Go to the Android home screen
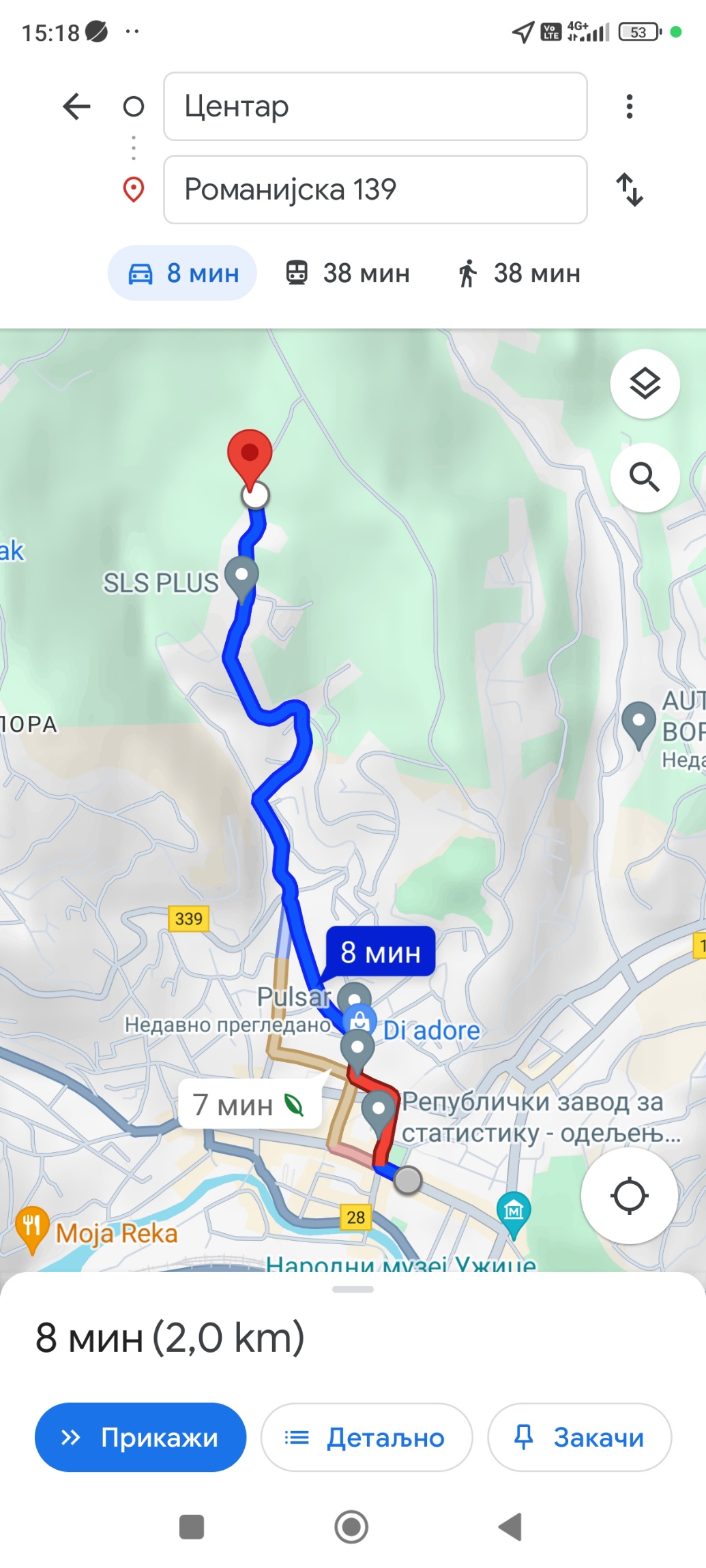Screen dimensions: 706x1568 click(x=351, y=1527)
